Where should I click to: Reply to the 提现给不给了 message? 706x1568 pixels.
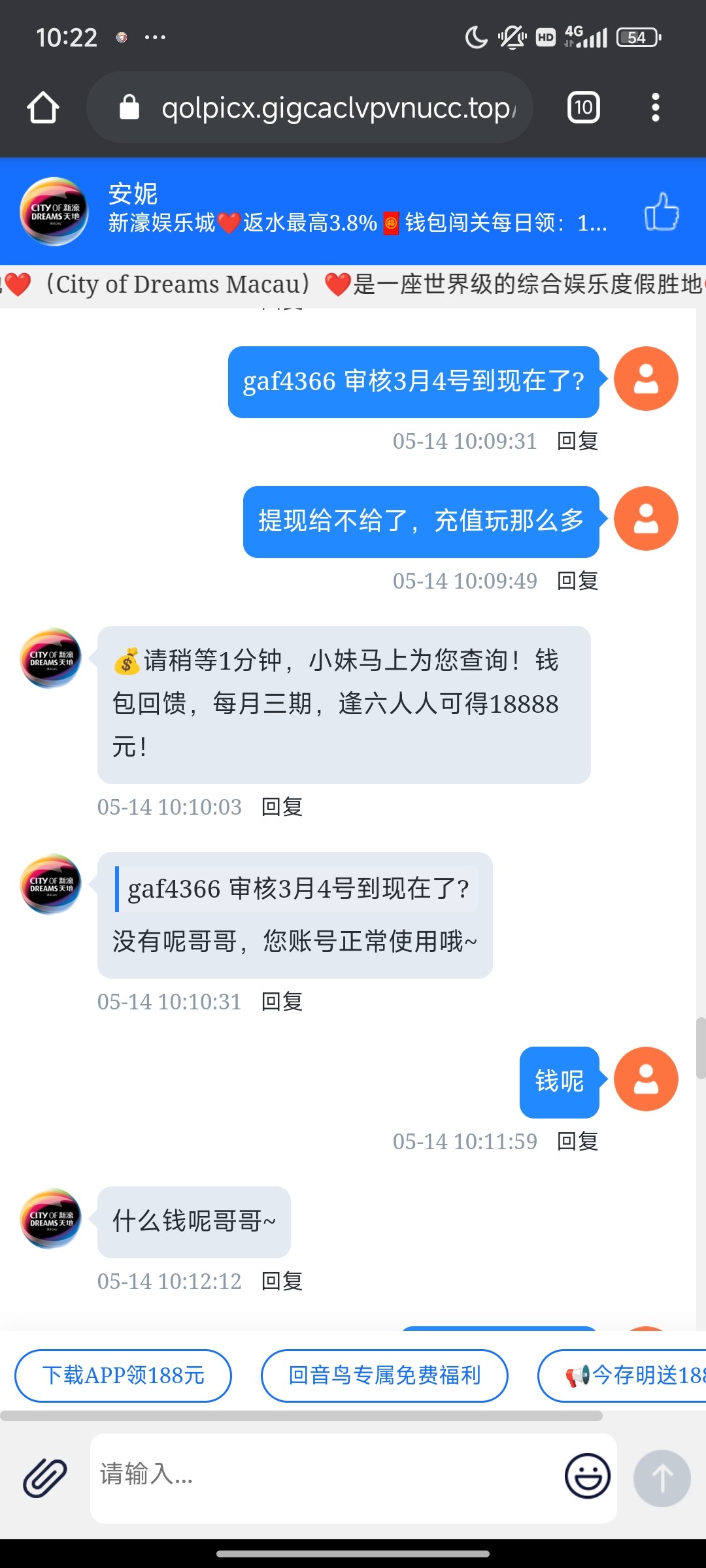[577, 581]
